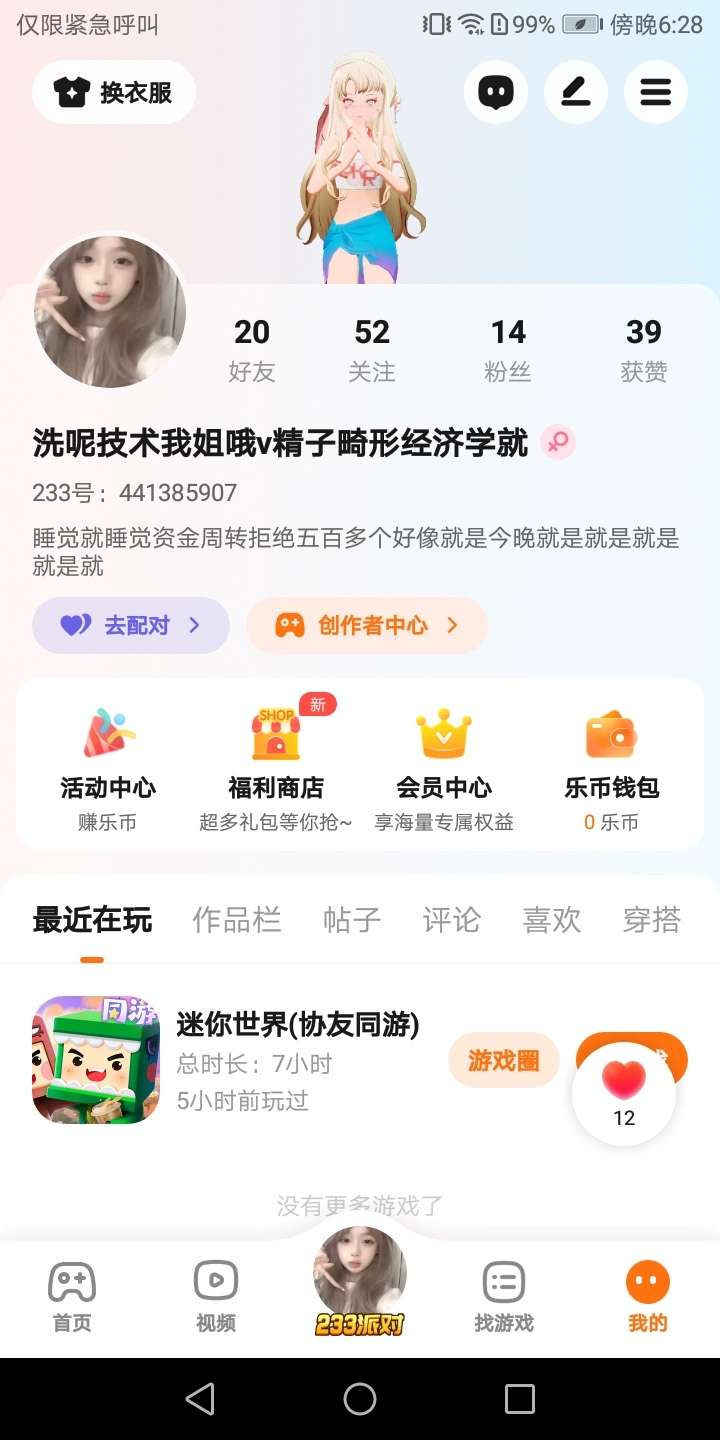This screenshot has width=720, height=1440.
Task: Open 活动中心 to earn coins
Action: 108,767
